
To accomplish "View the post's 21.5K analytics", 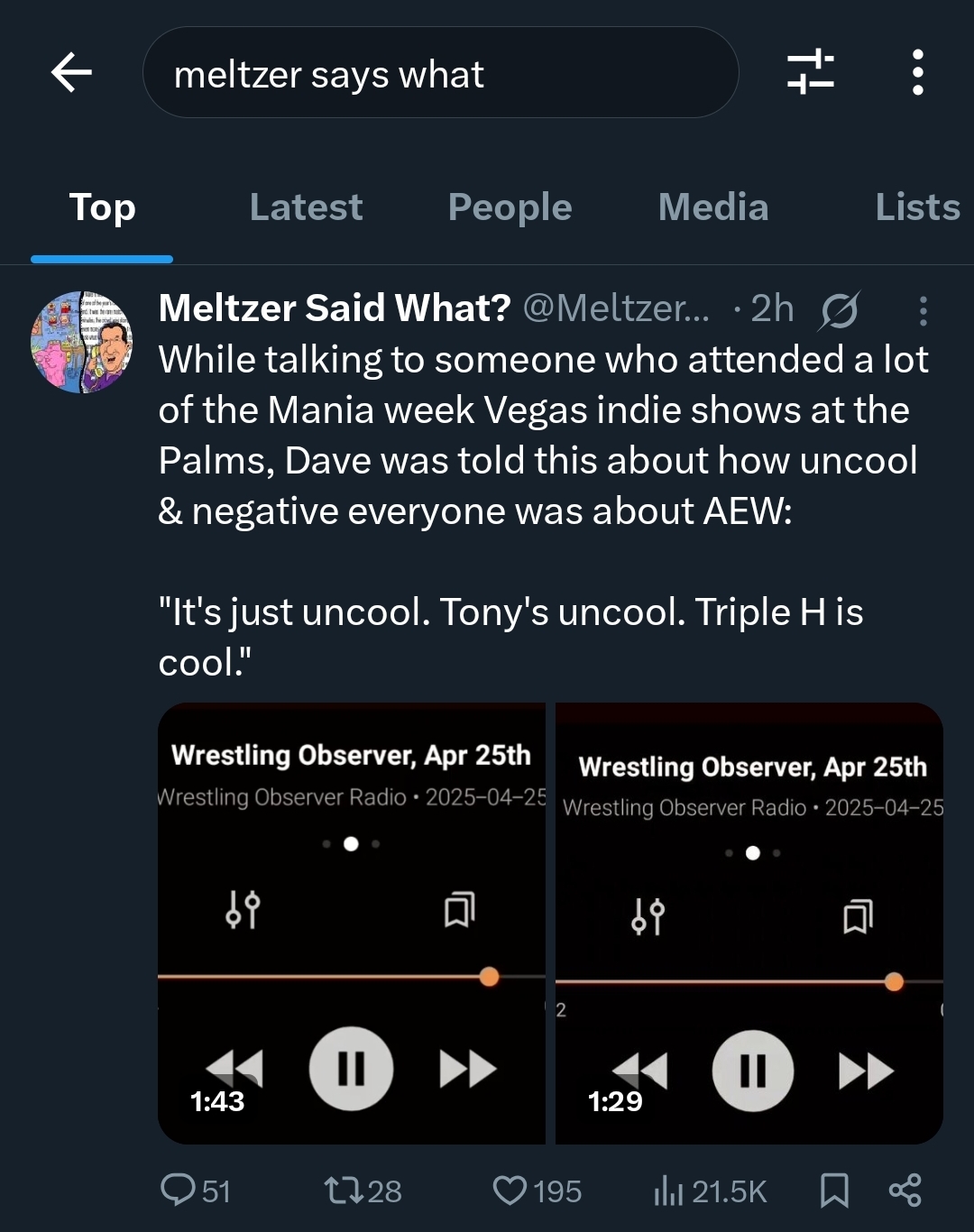I will click(709, 1191).
